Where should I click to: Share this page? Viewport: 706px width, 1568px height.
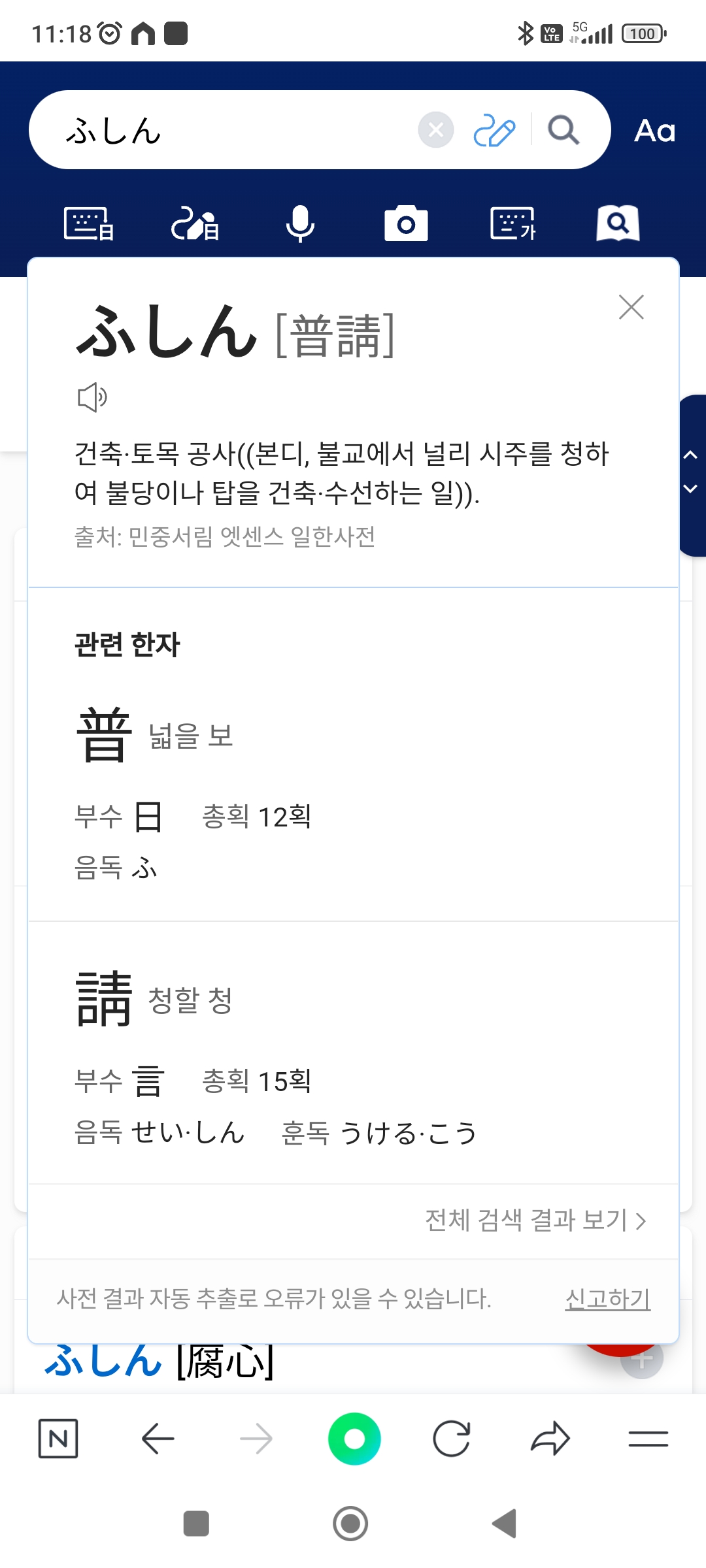(x=550, y=1439)
